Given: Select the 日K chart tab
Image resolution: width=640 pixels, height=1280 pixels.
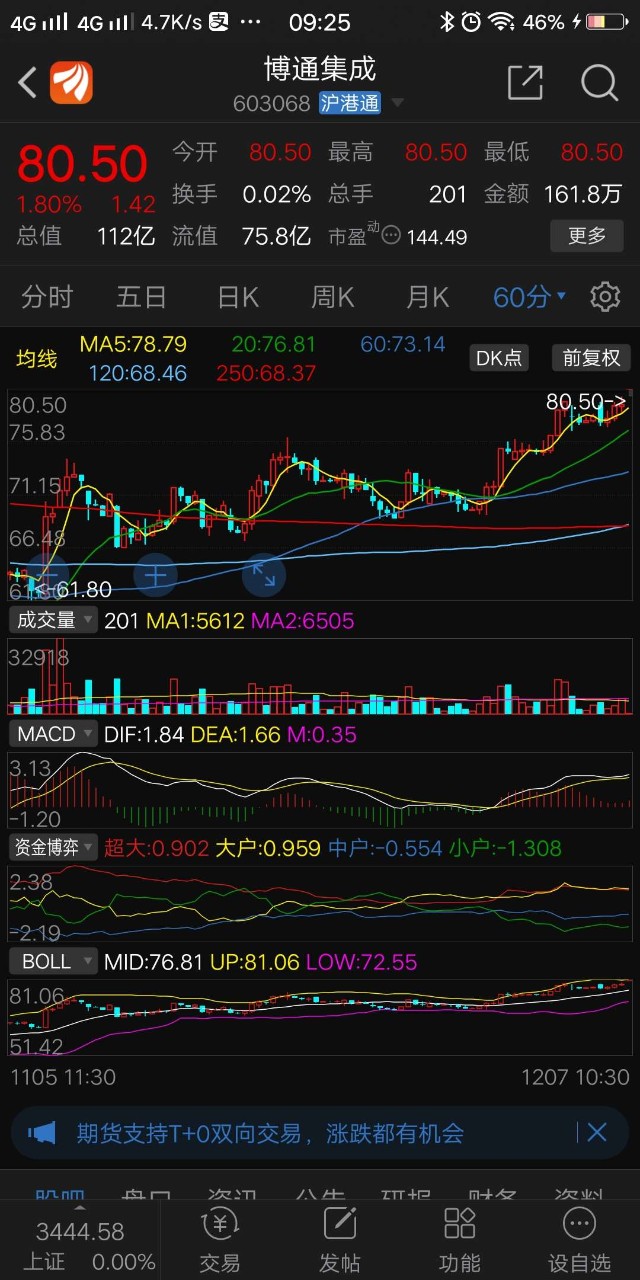Looking at the screenshot, I should click(x=238, y=297).
